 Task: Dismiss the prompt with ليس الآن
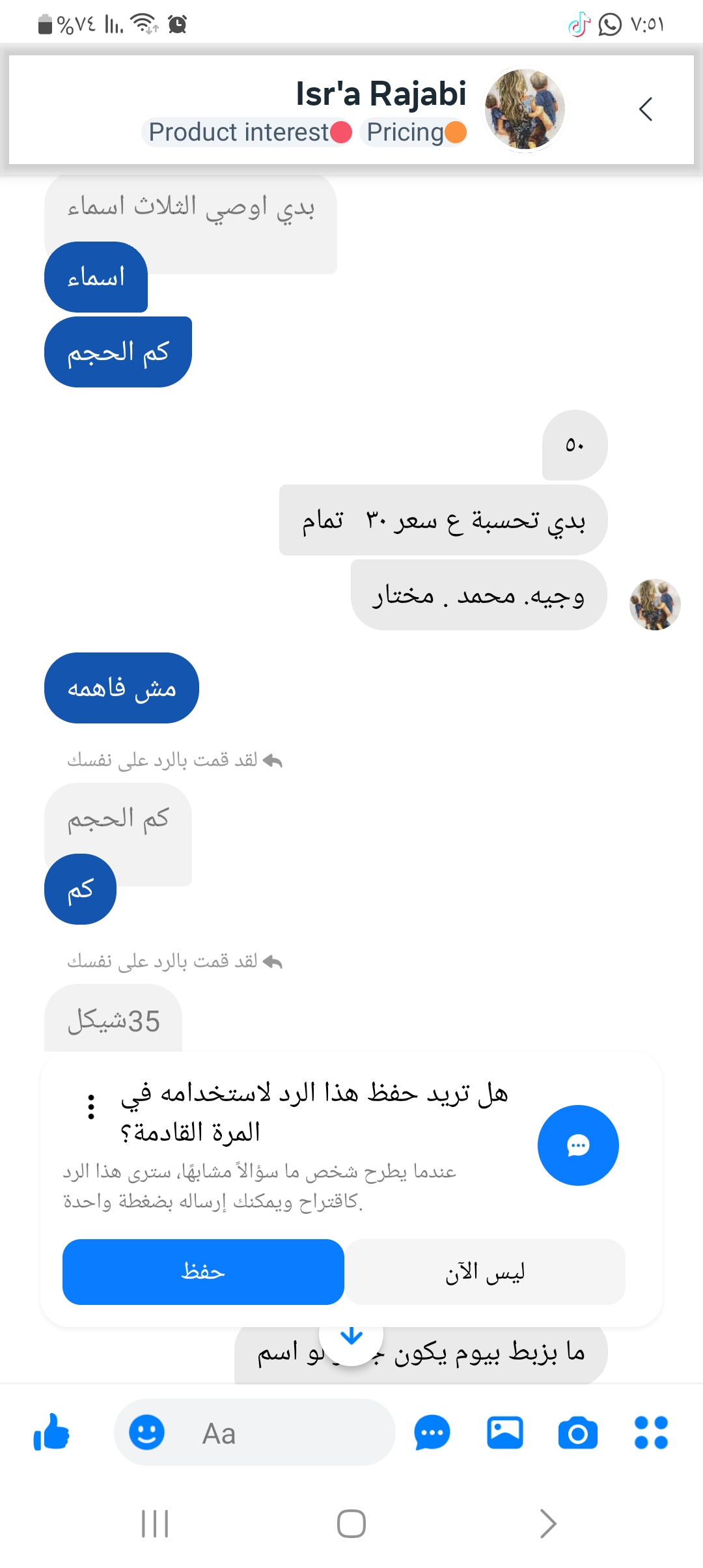click(x=485, y=1272)
